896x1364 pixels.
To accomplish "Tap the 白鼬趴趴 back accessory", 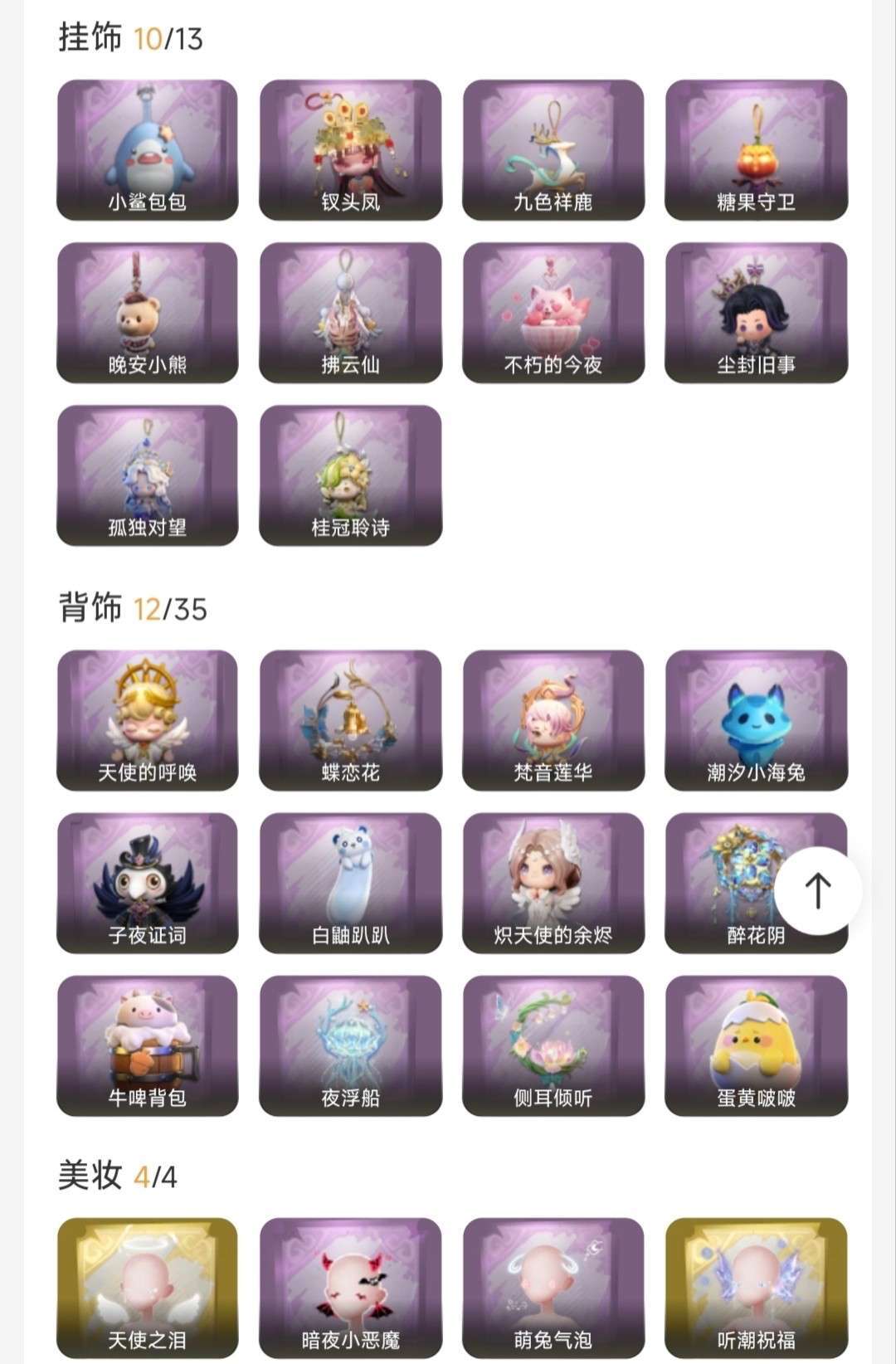I will 350,883.
